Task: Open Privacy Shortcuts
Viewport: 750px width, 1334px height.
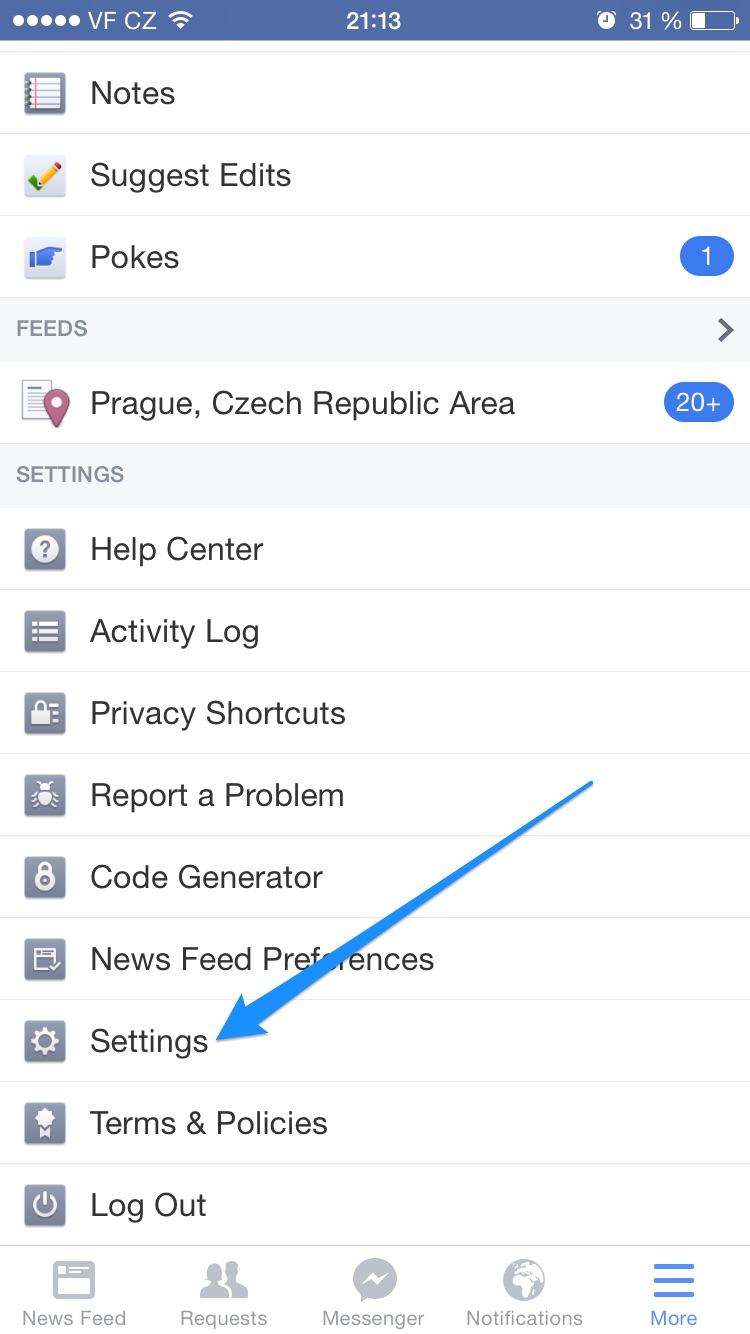Action: (x=218, y=713)
